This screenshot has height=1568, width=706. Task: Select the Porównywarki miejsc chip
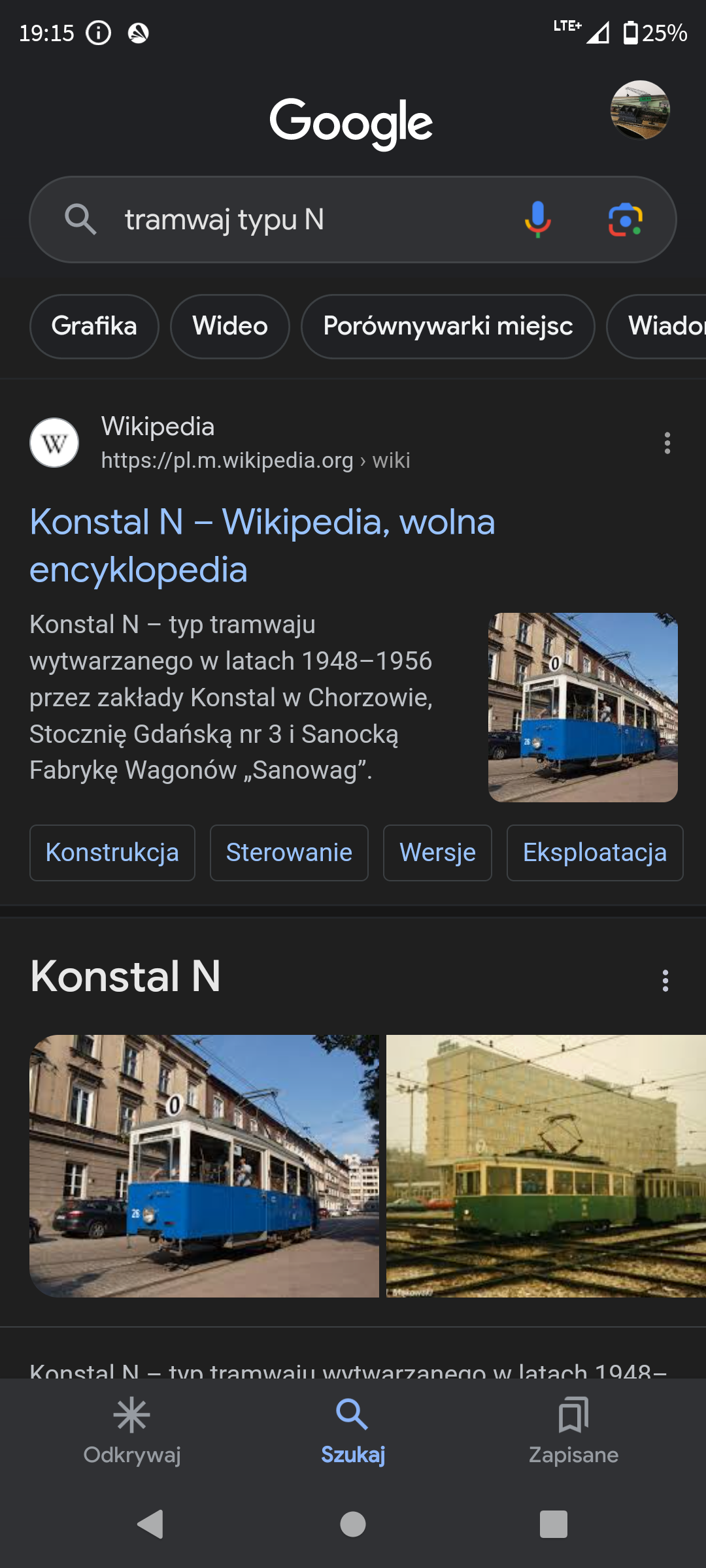(x=448, y=326)
